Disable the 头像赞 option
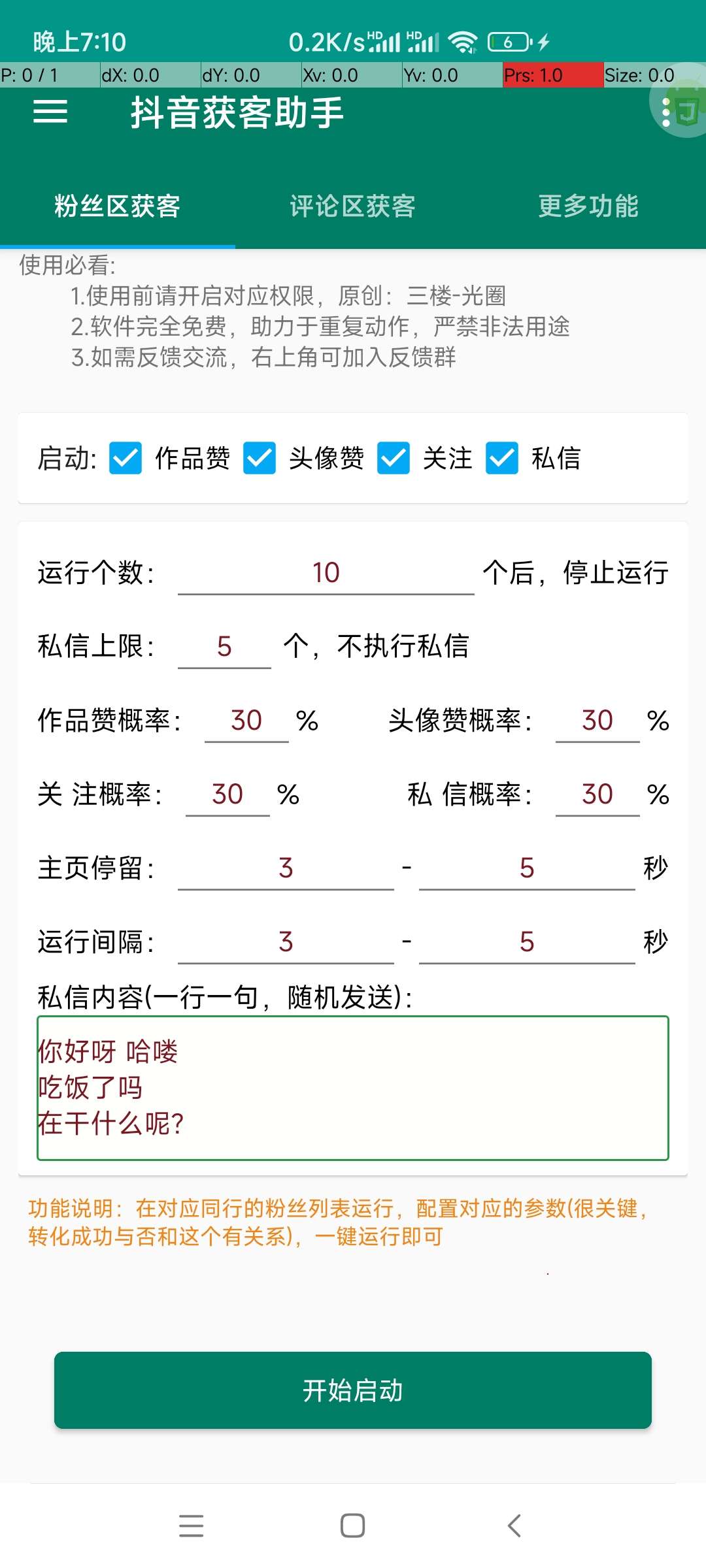The image size is (706, 1568). pos(260,460)
